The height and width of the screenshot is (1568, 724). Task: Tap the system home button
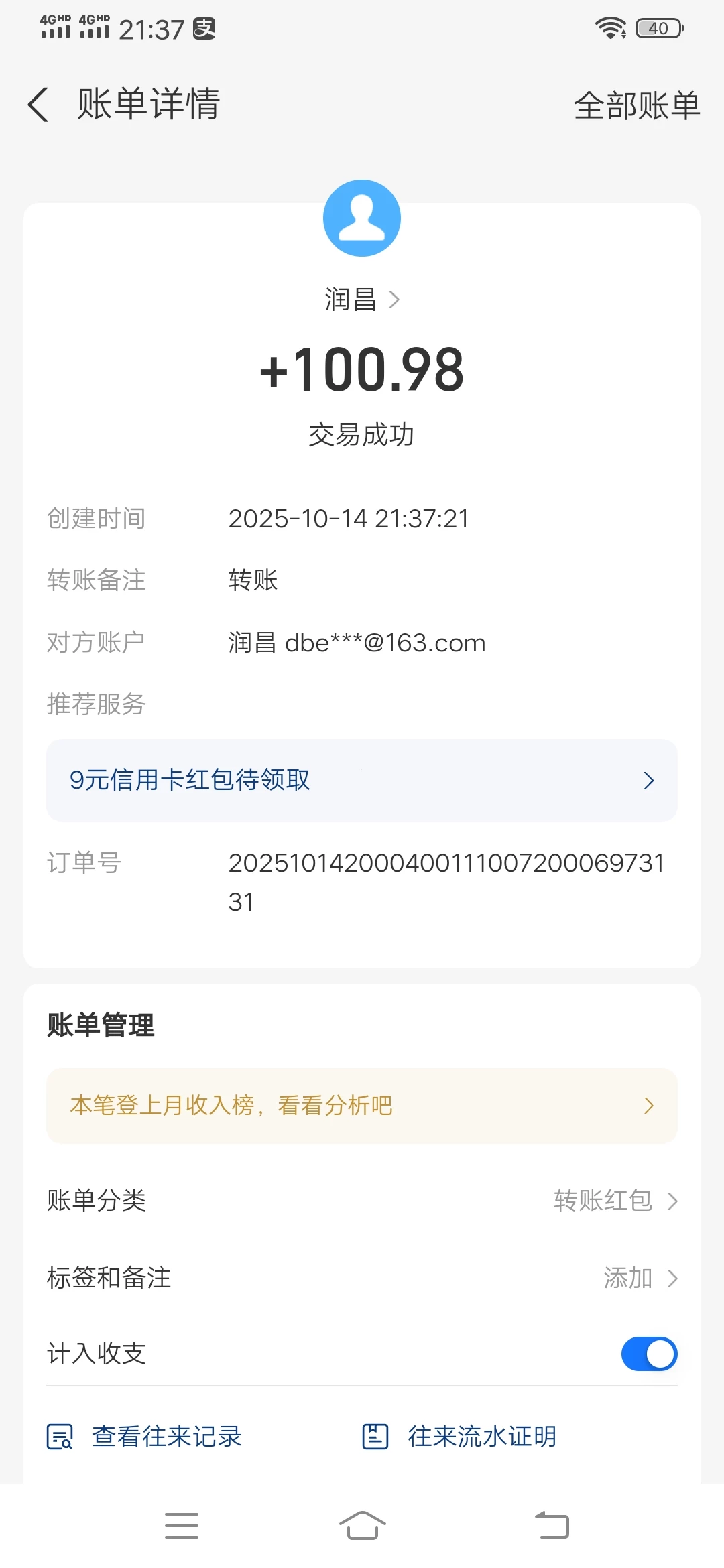pos(362,1526)
